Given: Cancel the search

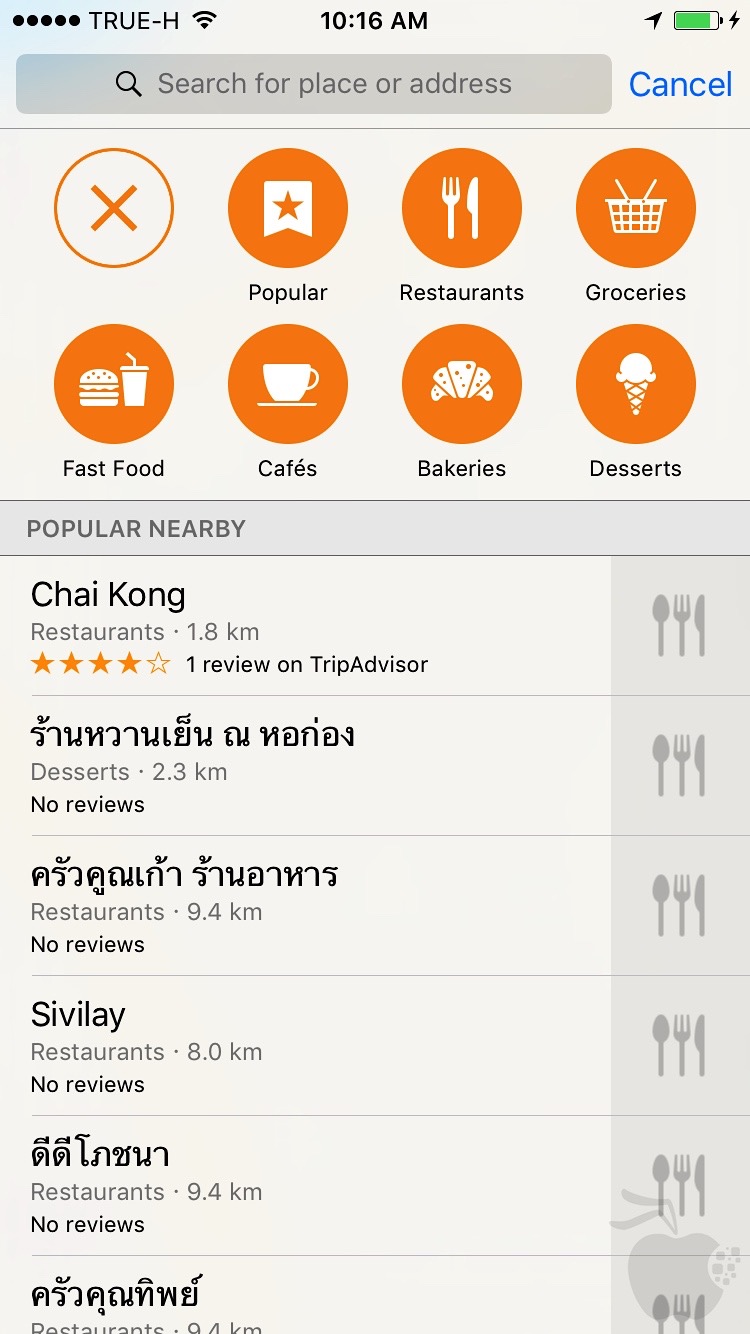Looking at the screenshot, I should click(681, 84).
